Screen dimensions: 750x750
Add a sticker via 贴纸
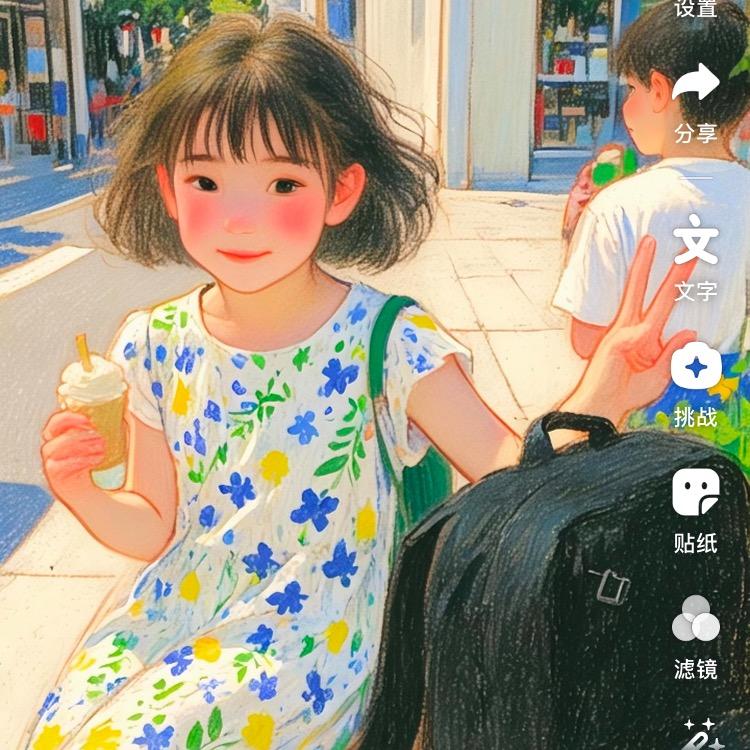point(696,493)
